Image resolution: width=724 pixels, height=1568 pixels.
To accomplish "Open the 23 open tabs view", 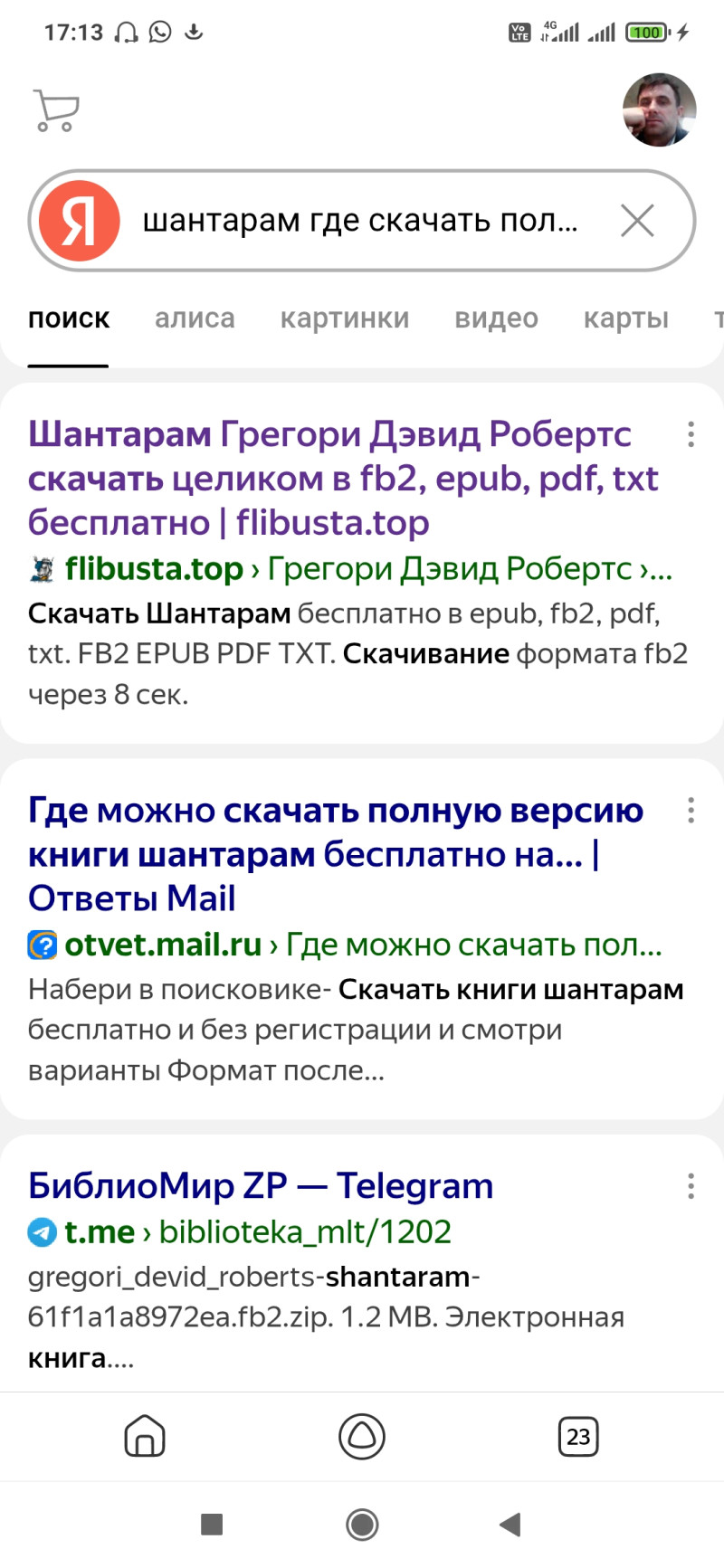I will click(x=578, y=1436).
